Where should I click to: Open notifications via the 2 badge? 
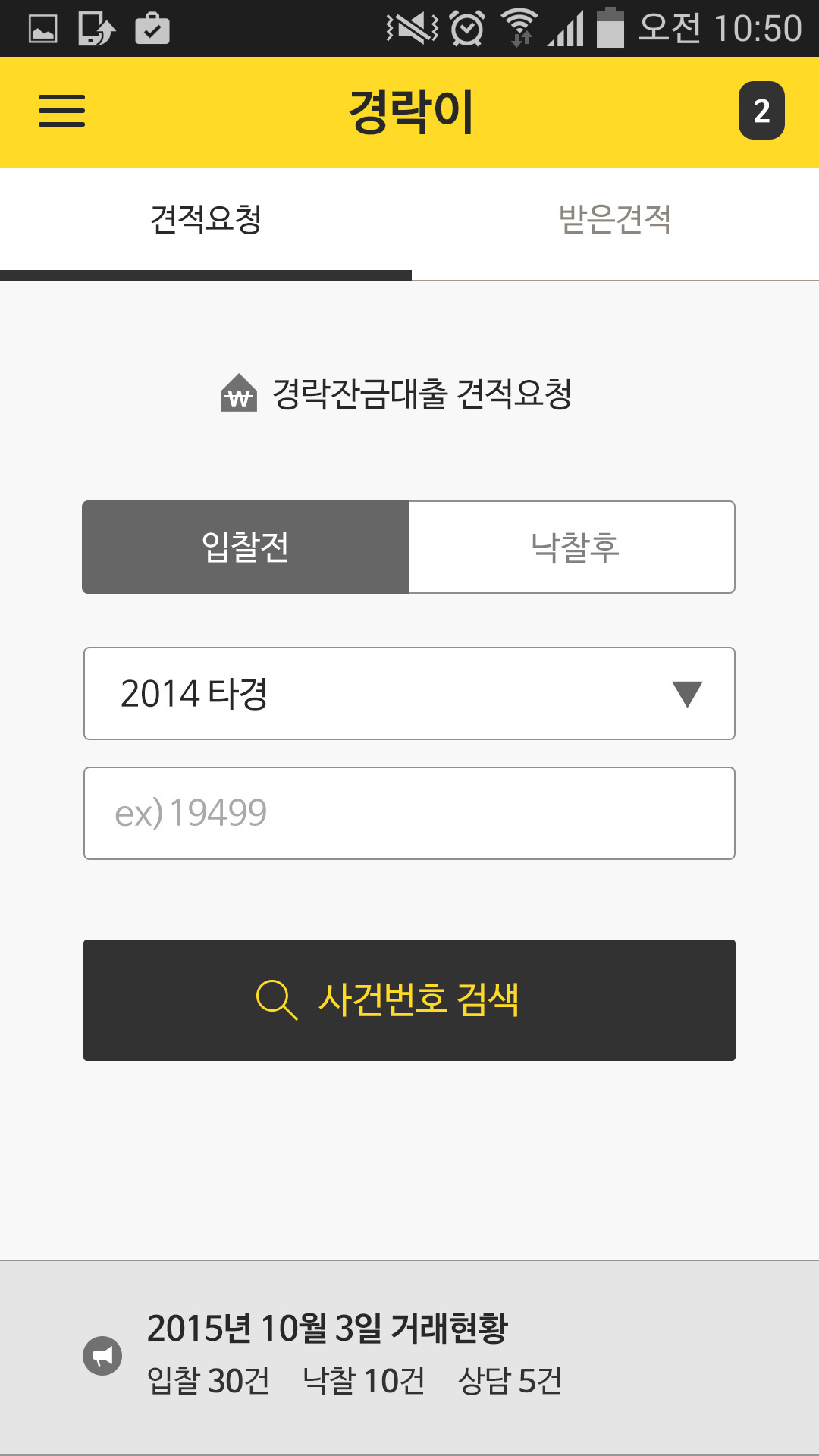coord(761,111)
